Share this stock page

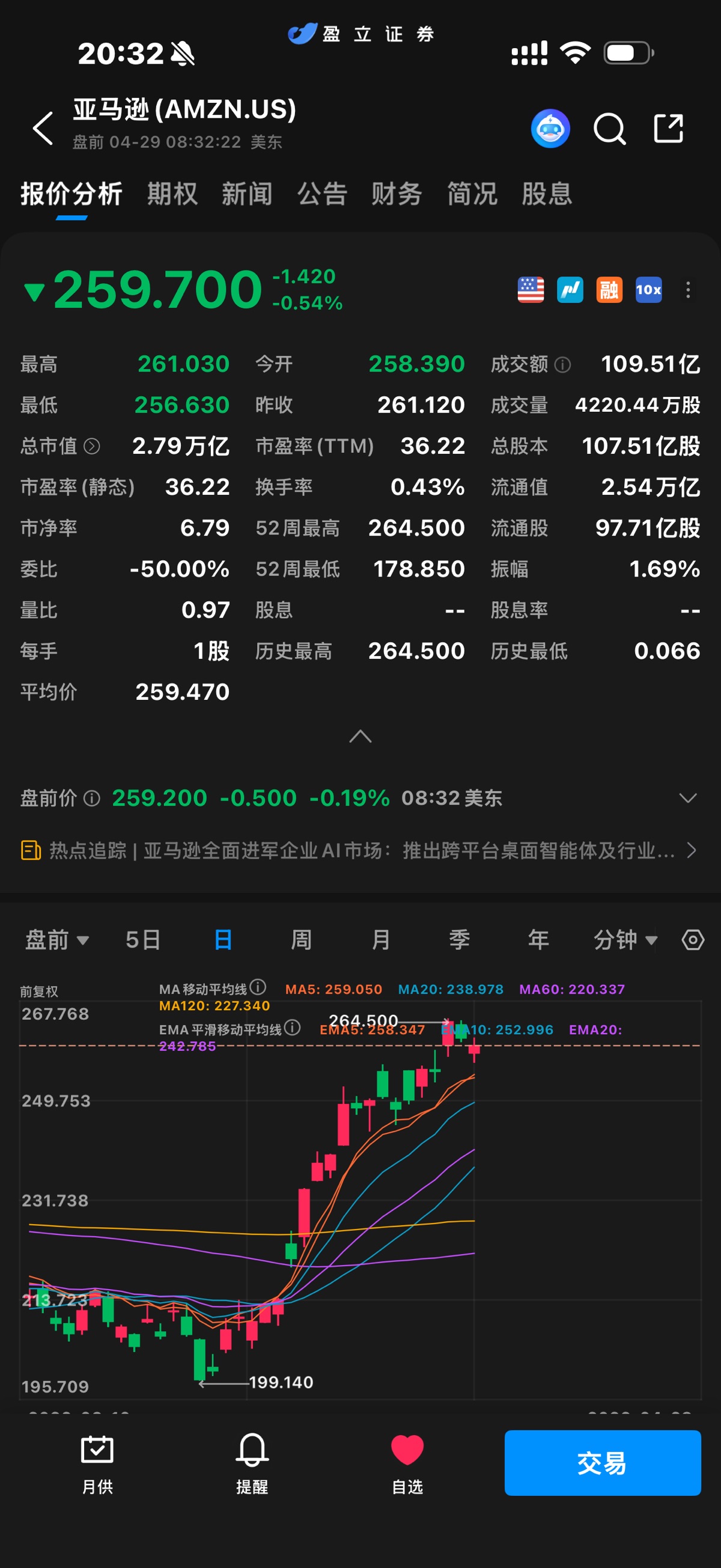pos(668,129)
